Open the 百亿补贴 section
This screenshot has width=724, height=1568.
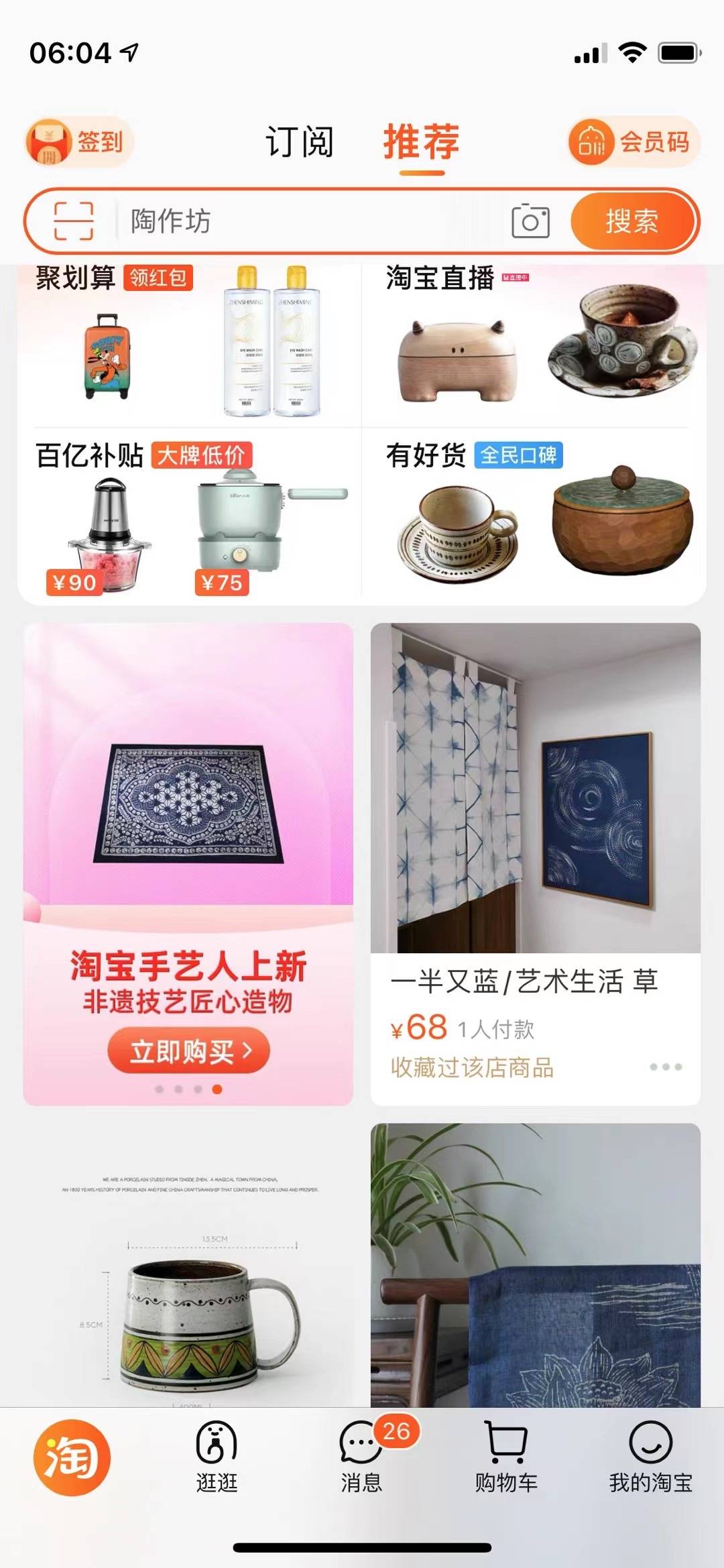90,456
